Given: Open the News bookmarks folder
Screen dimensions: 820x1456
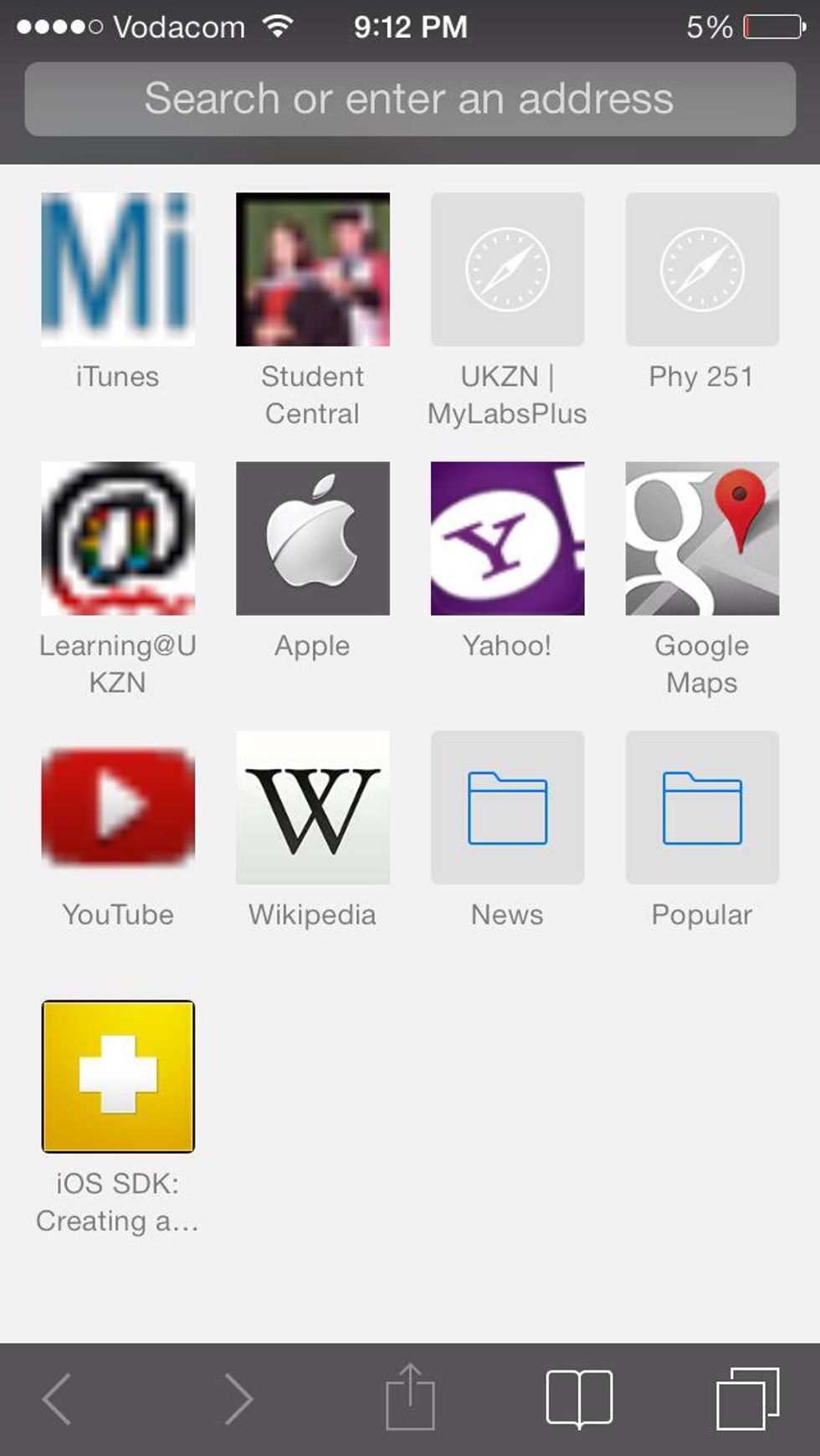Looking at the screenshot, I should pyautogui.click(x=507, y=807).
